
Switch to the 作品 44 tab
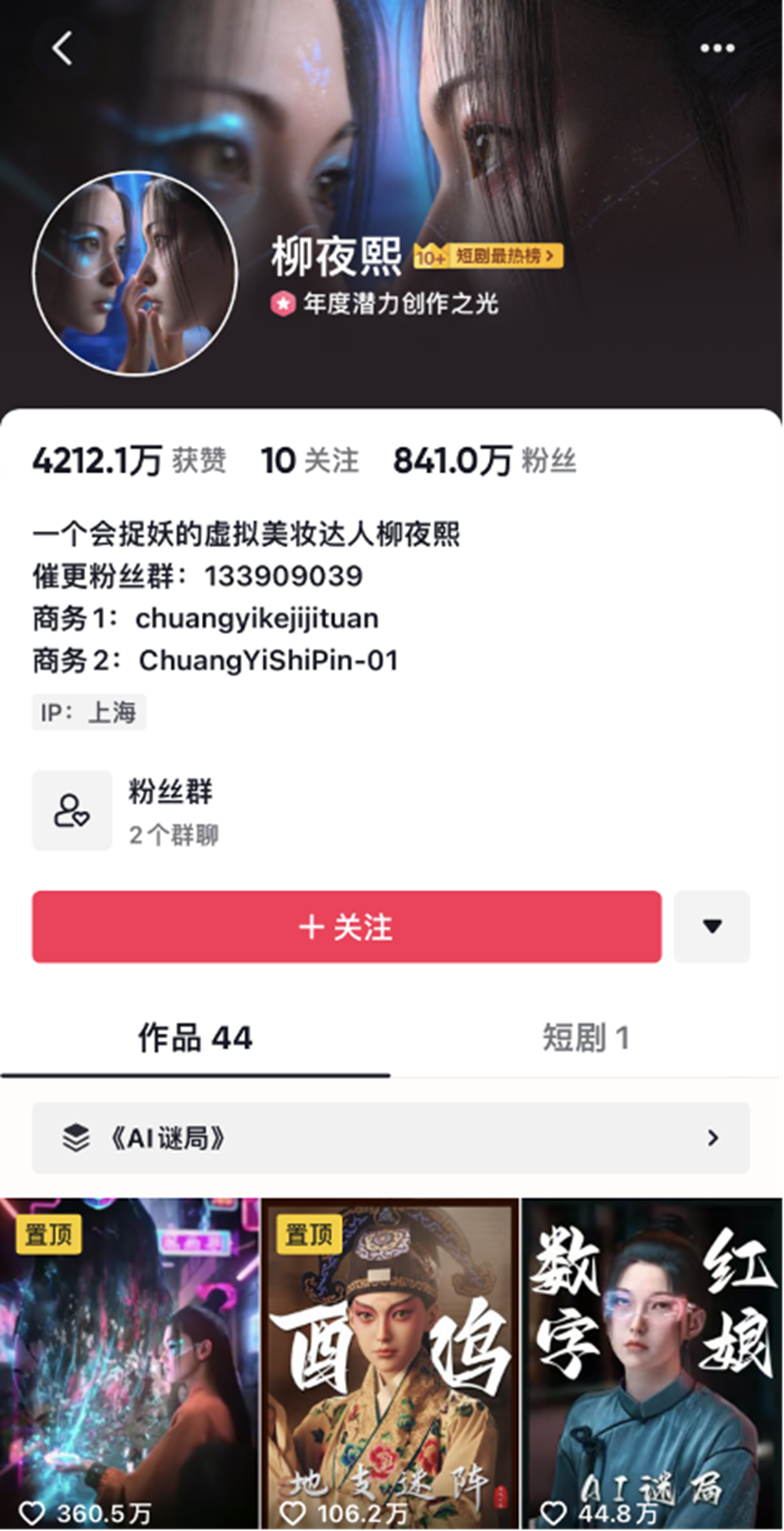coord(195,1037)
